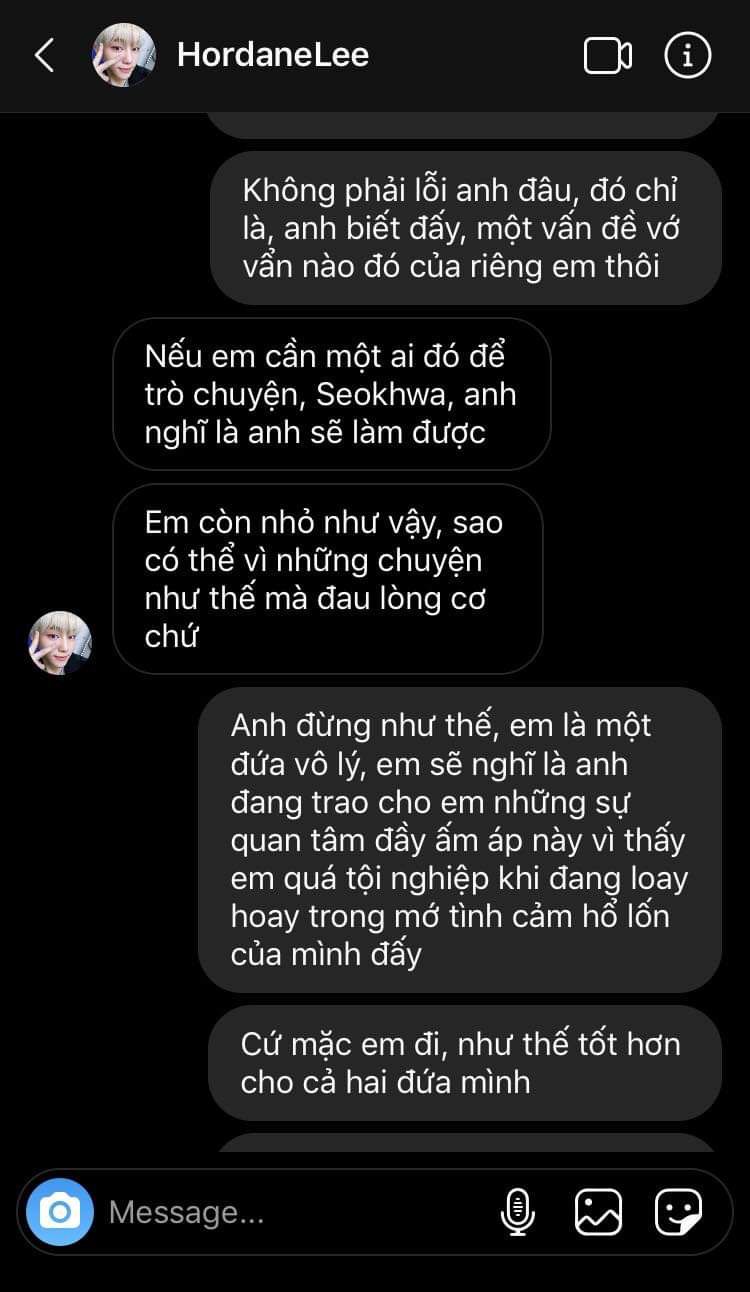This screenshot has height=1292, width=750.
Task: Open the camera to send a photo
Action: (x=60, y=1212)
